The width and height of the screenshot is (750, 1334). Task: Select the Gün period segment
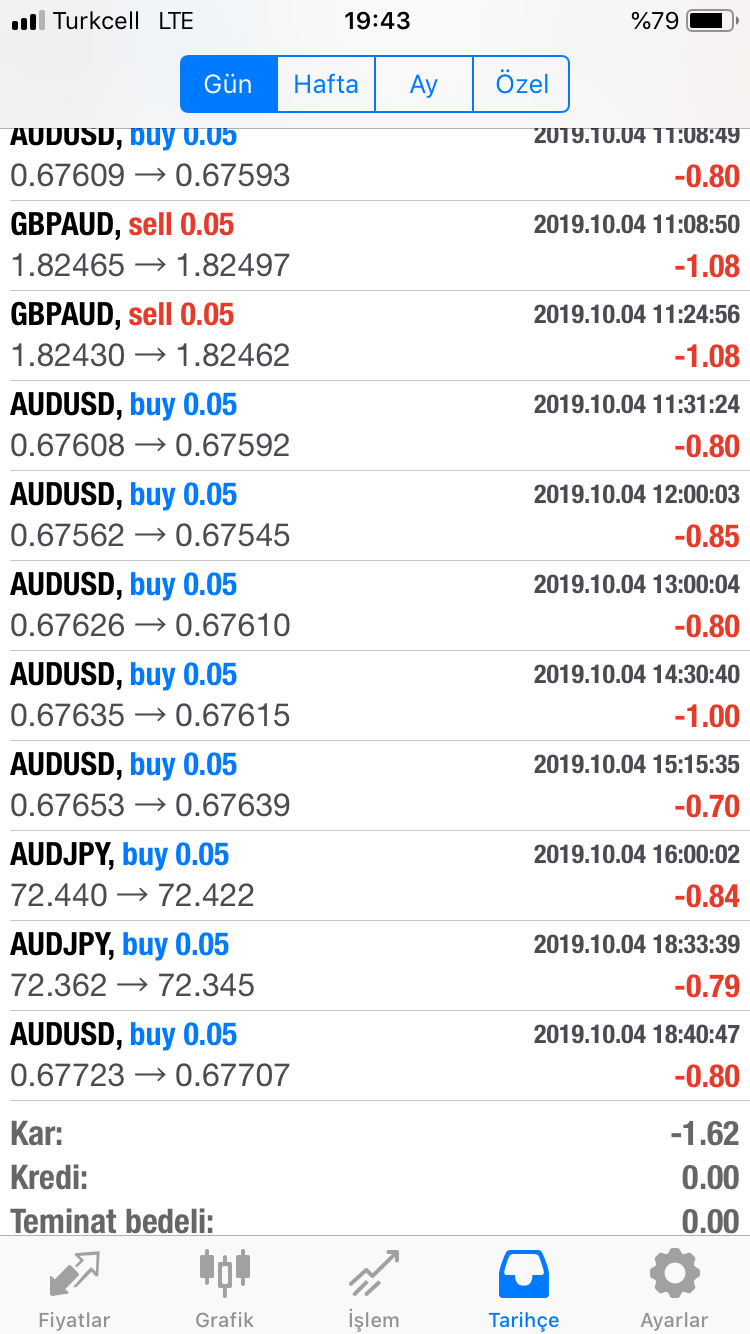tap(228, 84)
